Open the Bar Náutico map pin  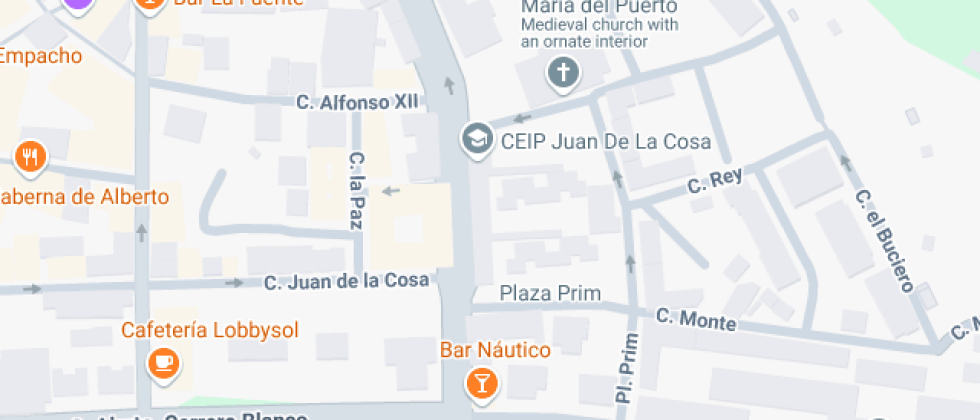click(x=481, y=381)
